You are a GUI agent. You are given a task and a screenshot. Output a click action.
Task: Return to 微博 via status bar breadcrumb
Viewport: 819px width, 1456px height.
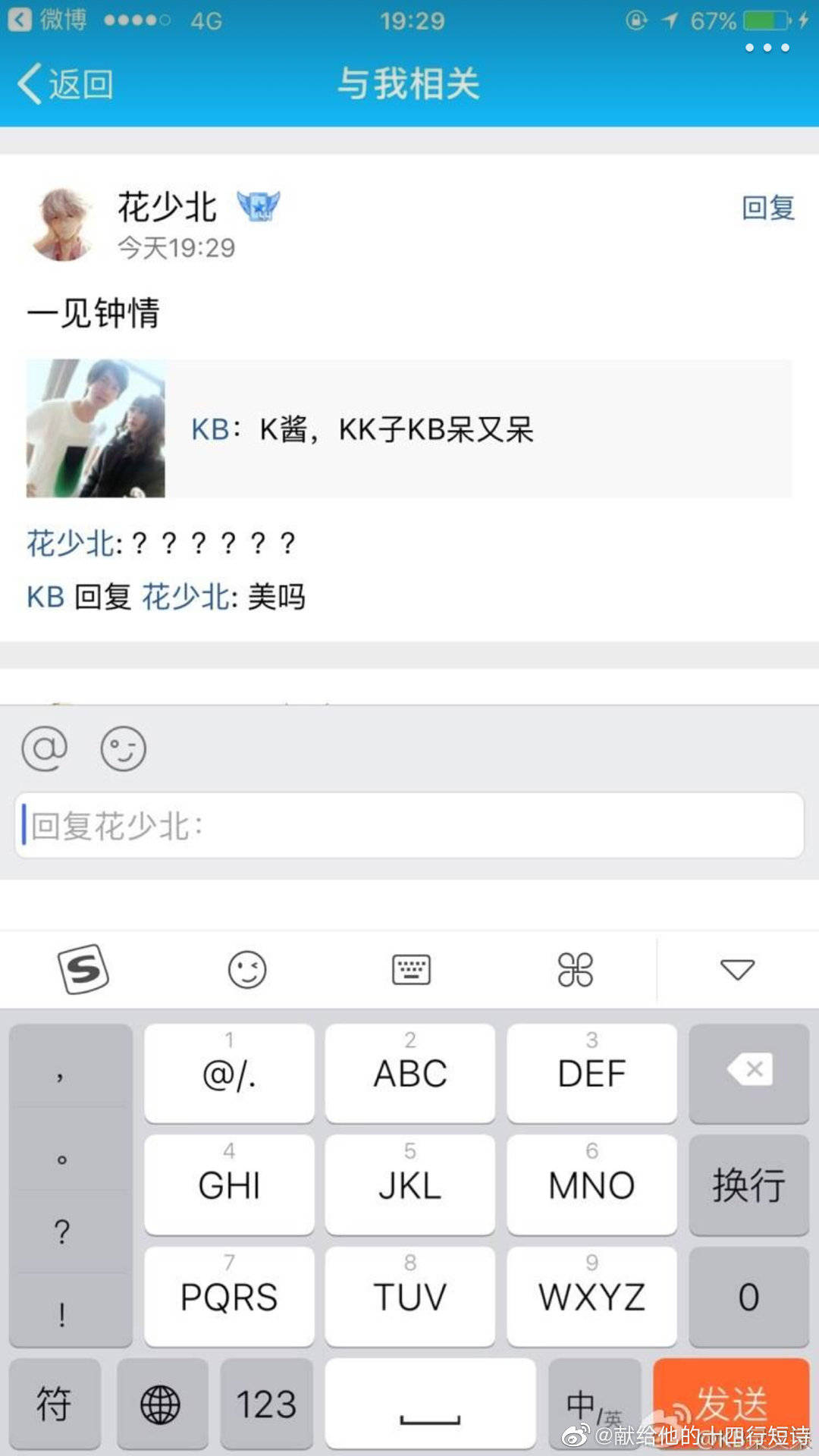click(47, 20)
